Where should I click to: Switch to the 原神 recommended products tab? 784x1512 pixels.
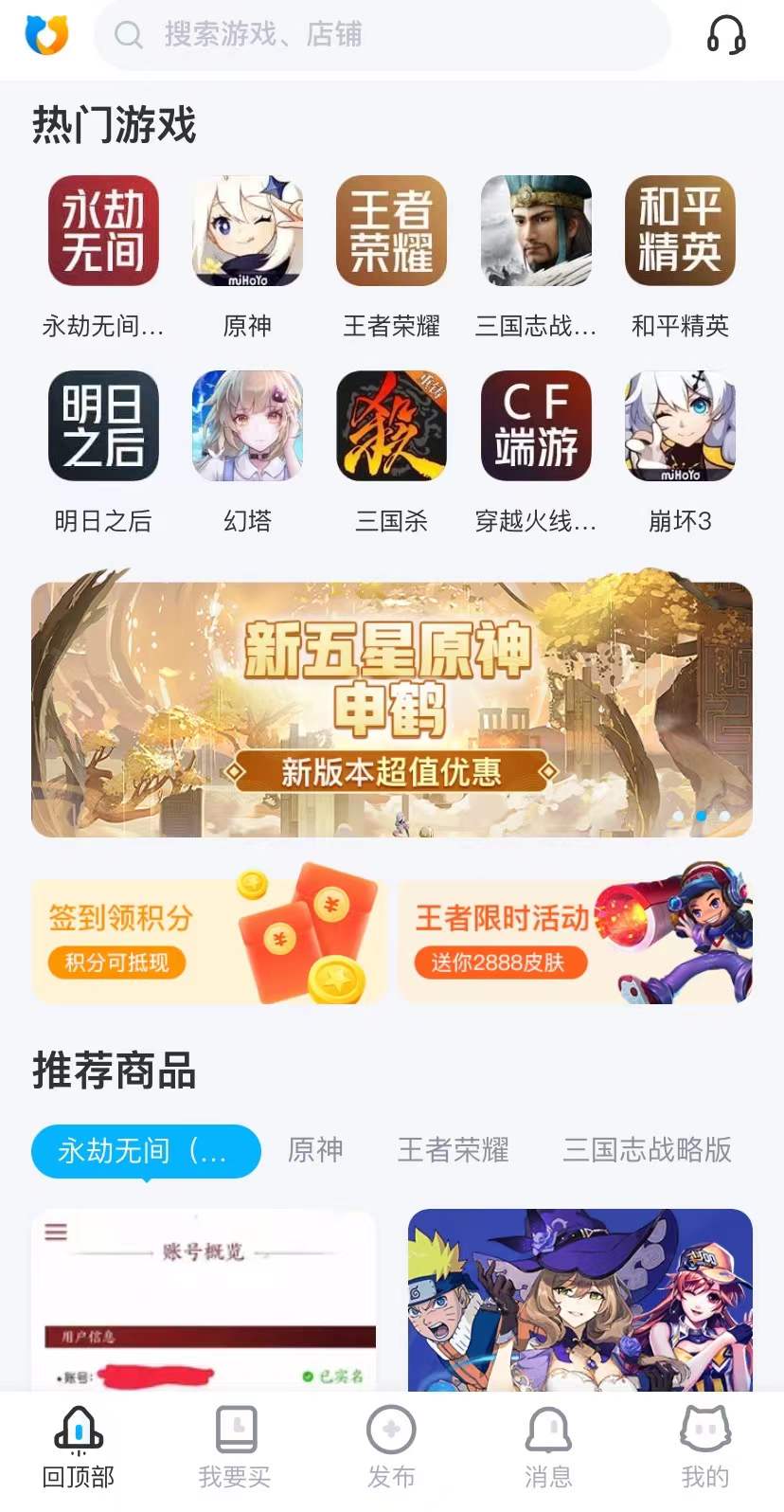315,1150
